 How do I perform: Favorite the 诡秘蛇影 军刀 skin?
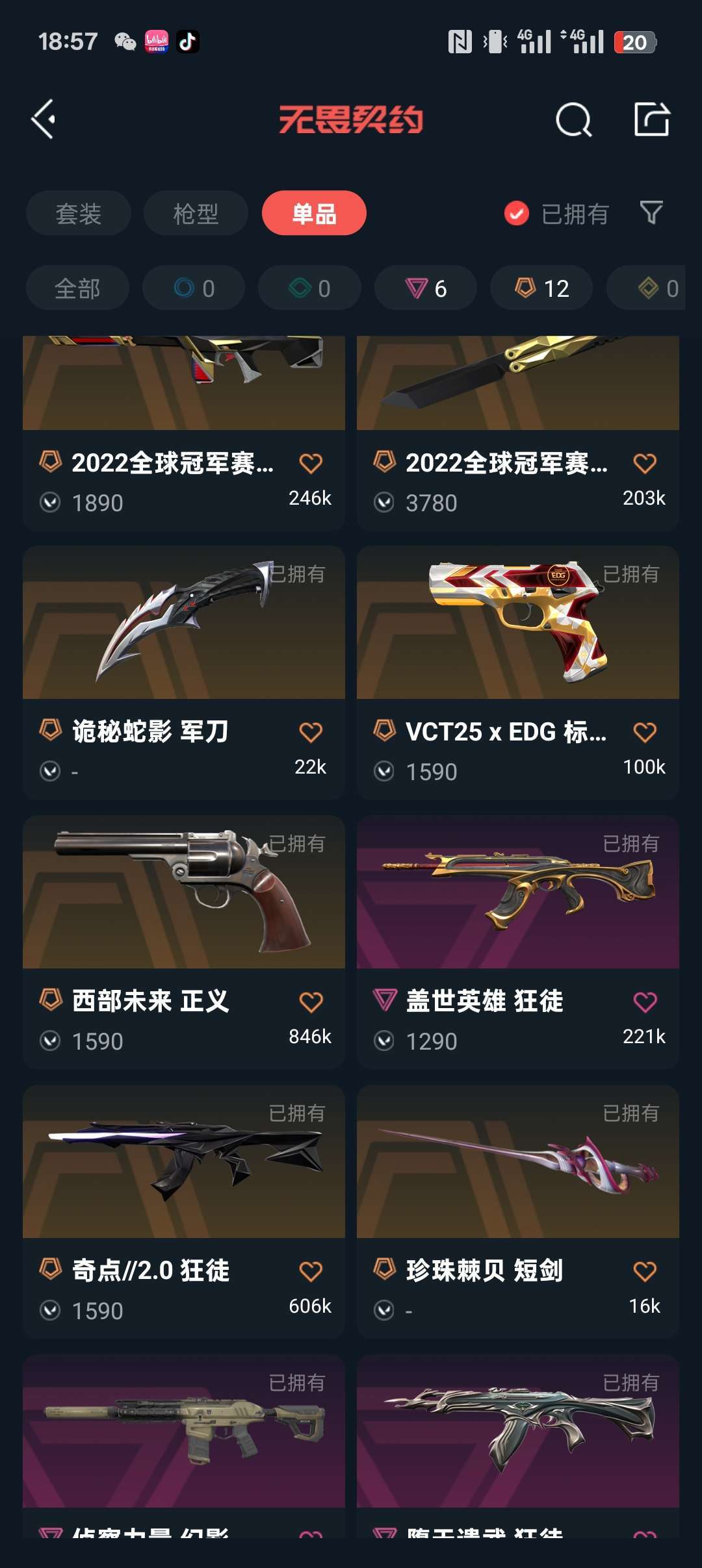coord(311,731)
